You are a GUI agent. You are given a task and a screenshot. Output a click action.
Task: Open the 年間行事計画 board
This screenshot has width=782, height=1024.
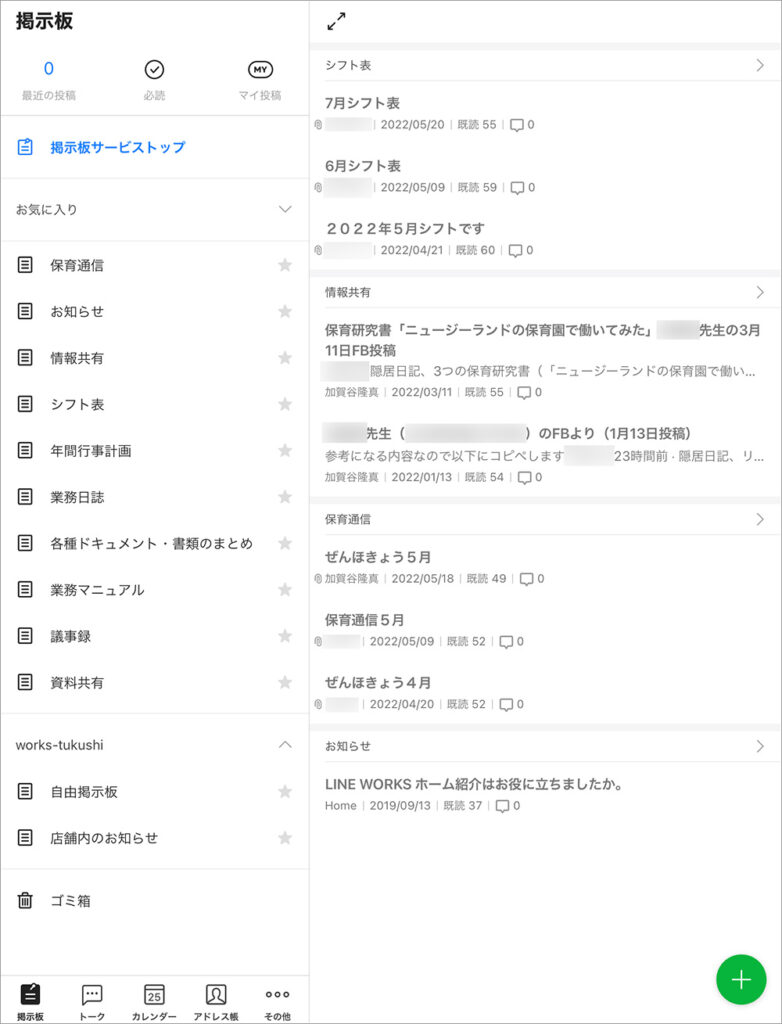(91, 451)
